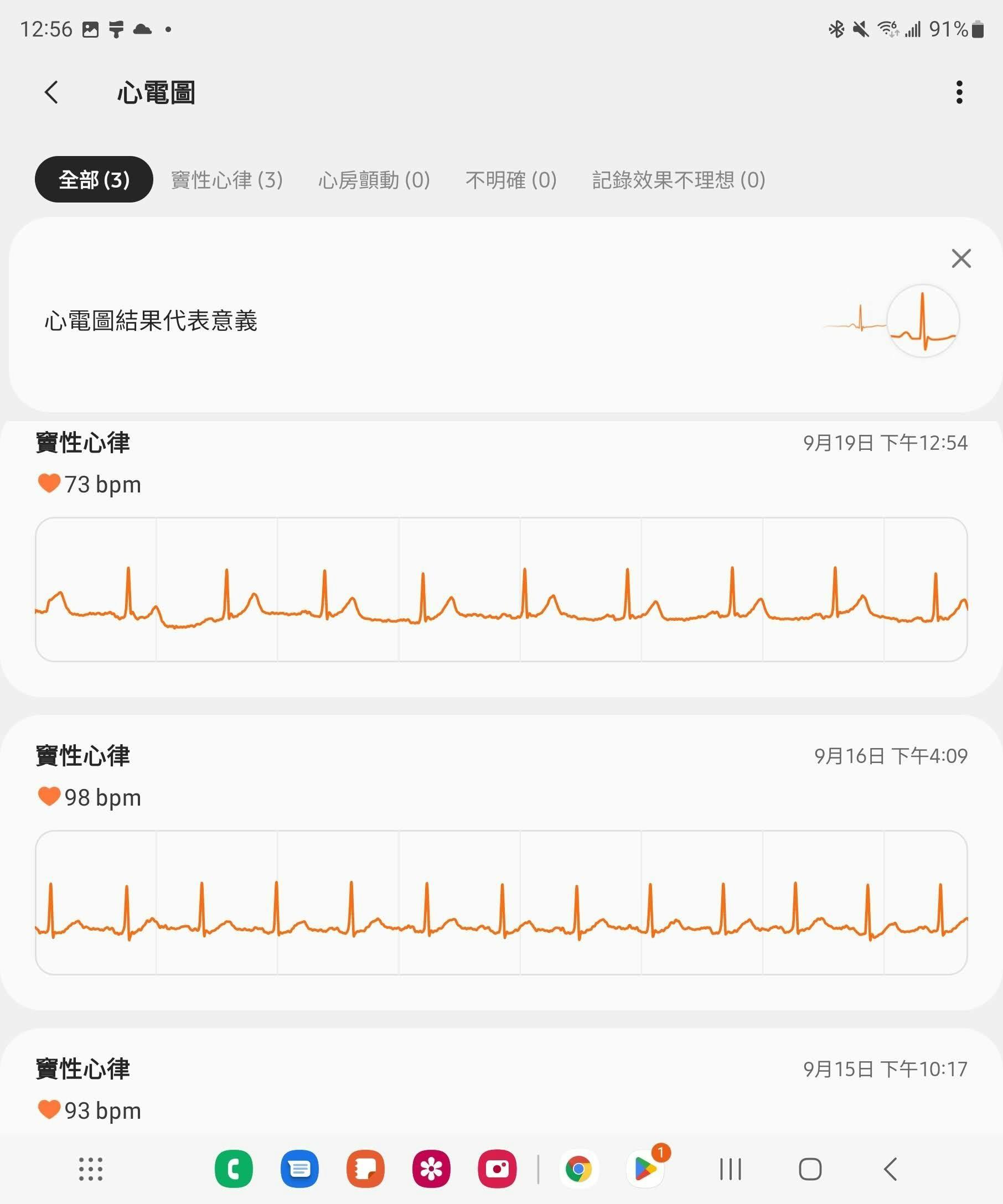Go to the home screen
This screenshot has width=1003, height=1204.
tap(810, 1169)
